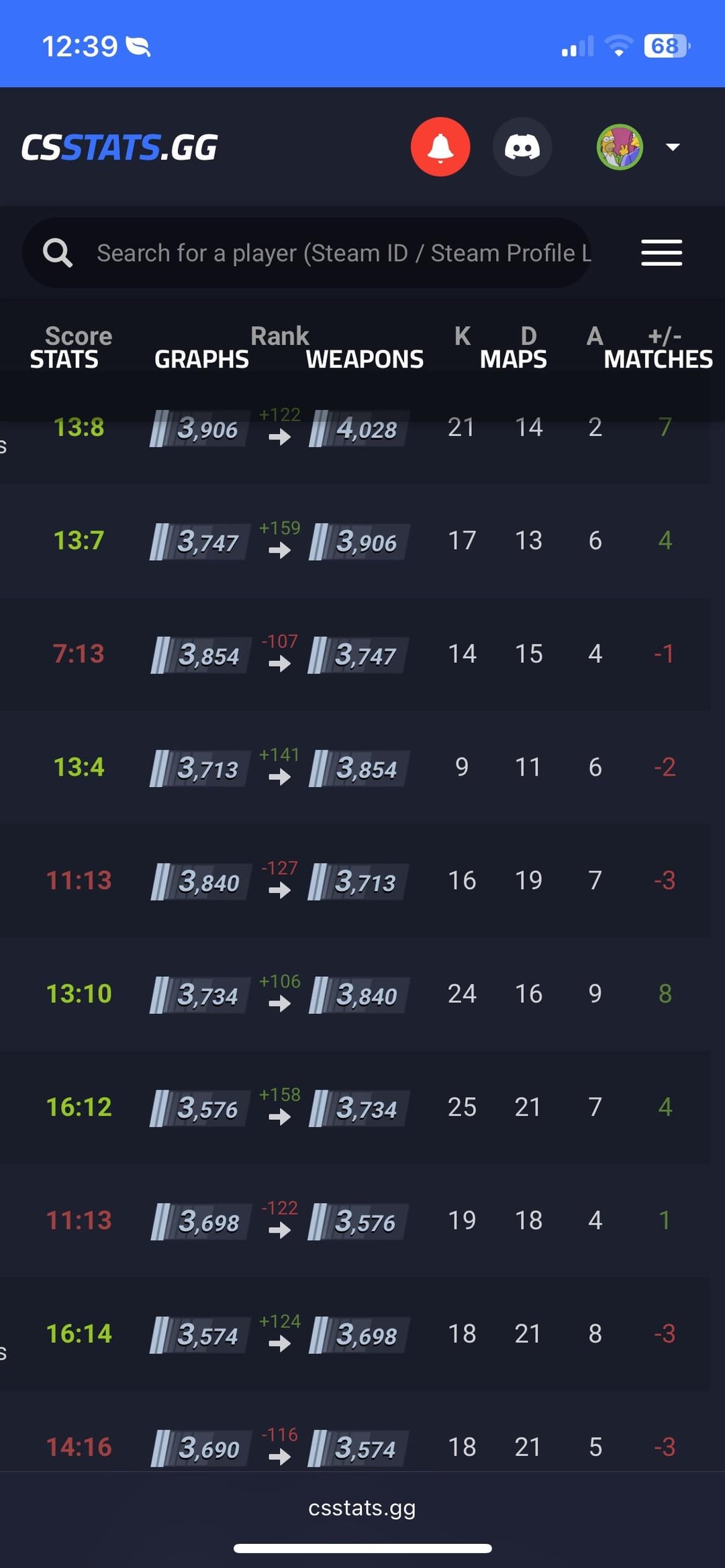Select the MATCHES tab
Viewport: 725px width, 1568px height.
click(x=658, y=360)
